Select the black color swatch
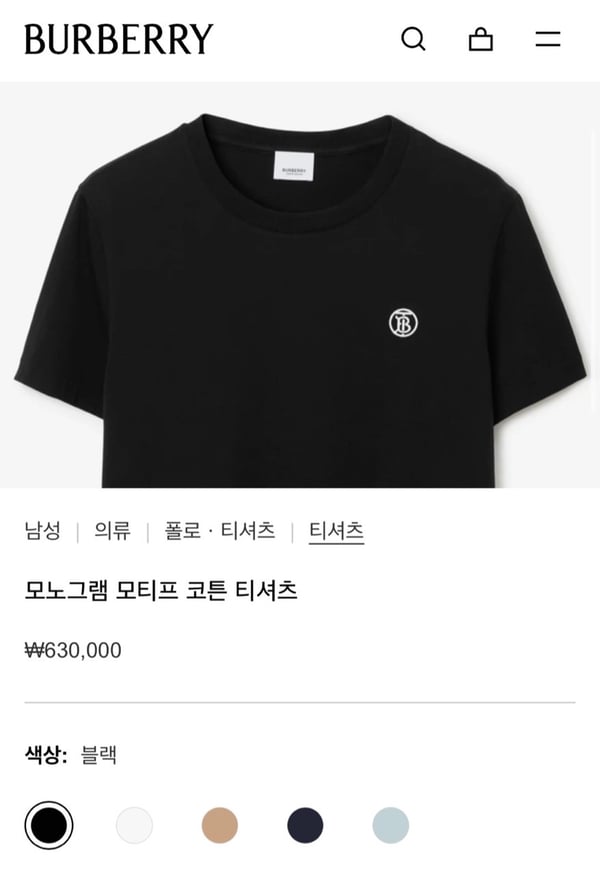Viewport: 600px width, 874px height. [49, 825]
